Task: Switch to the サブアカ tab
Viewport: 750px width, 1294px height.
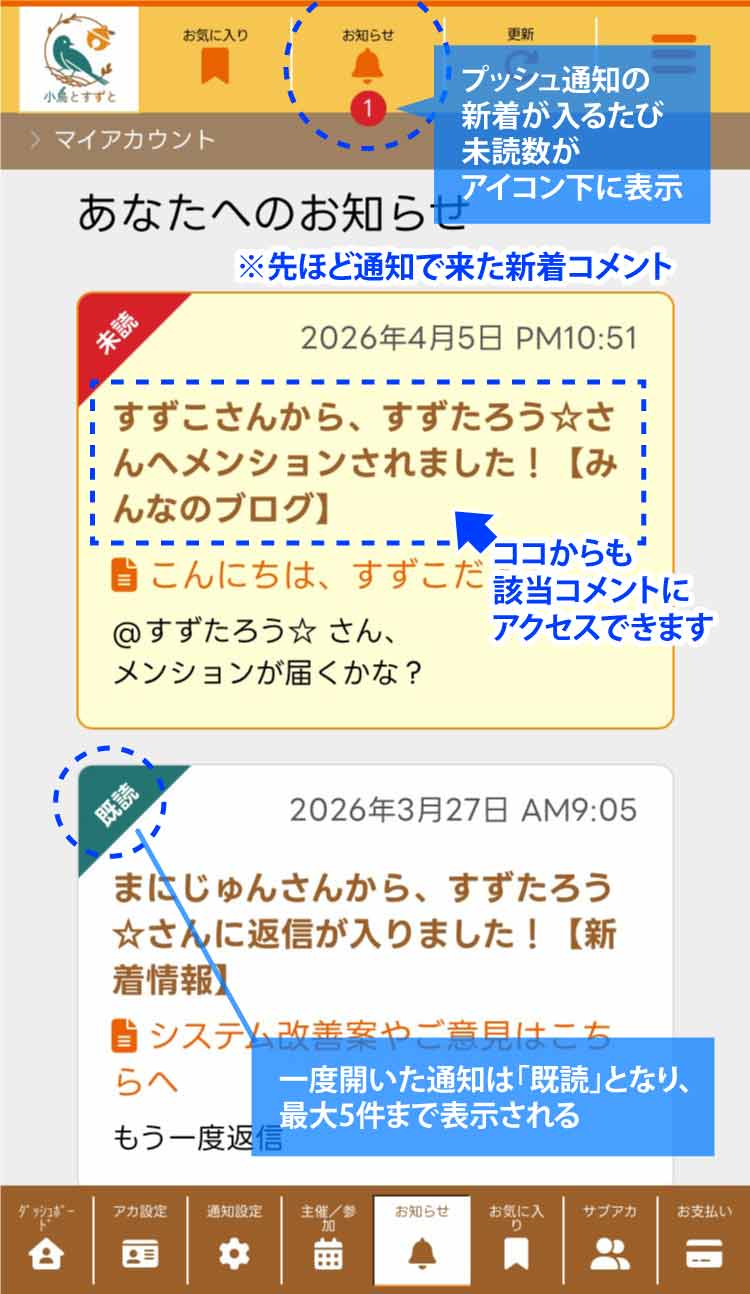Action: pos(610,1240)
